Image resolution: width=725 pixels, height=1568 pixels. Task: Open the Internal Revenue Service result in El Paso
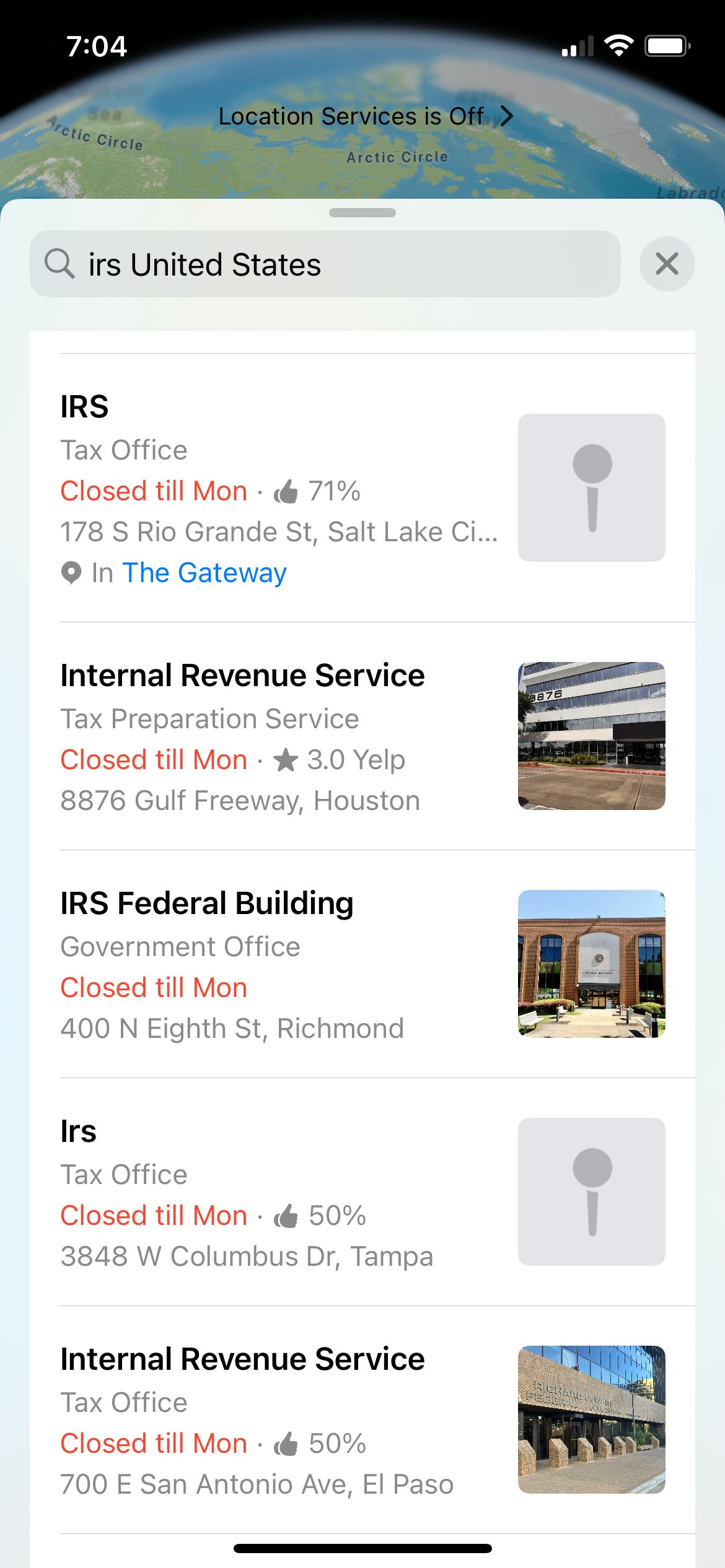point(279,1420)
